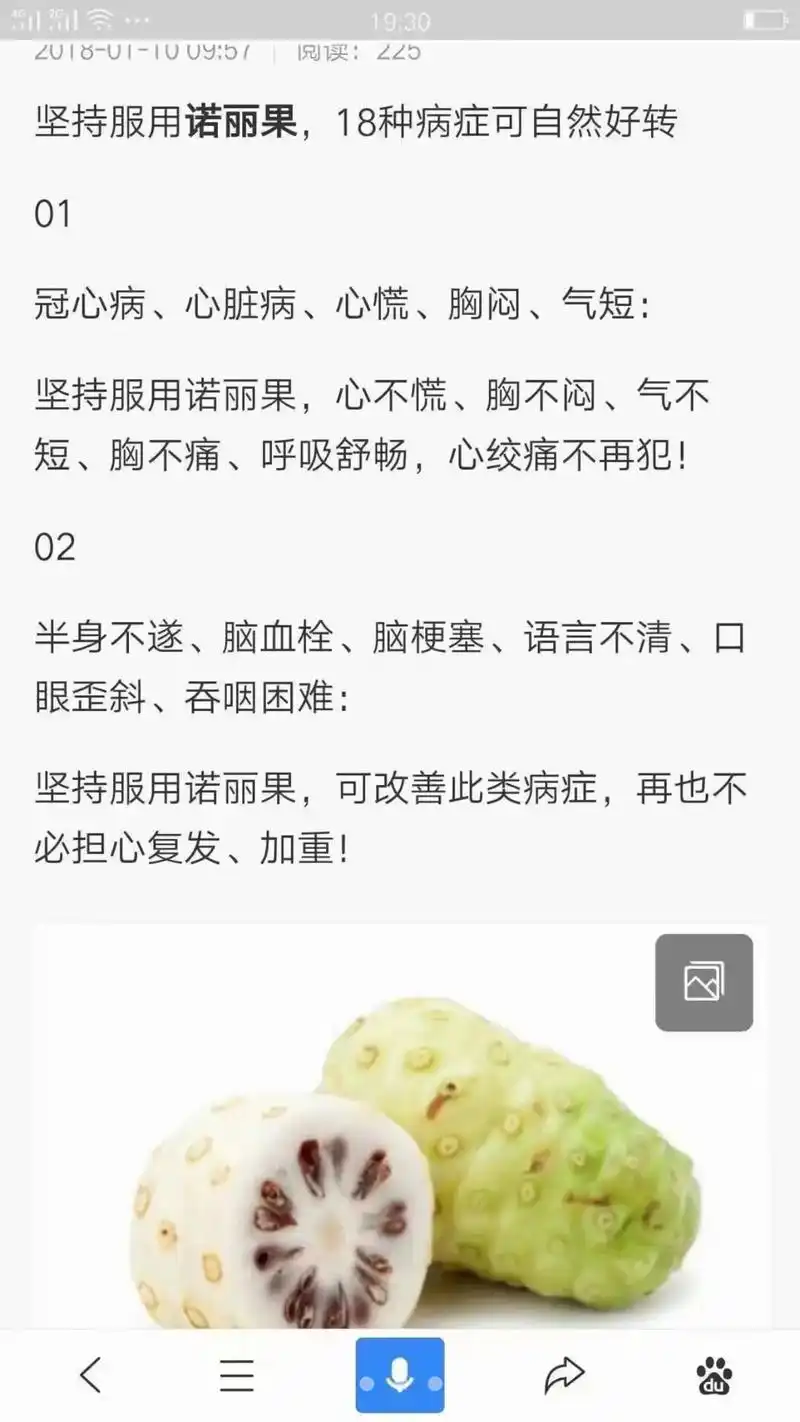Open the voice search microphone

point(399,1375)
